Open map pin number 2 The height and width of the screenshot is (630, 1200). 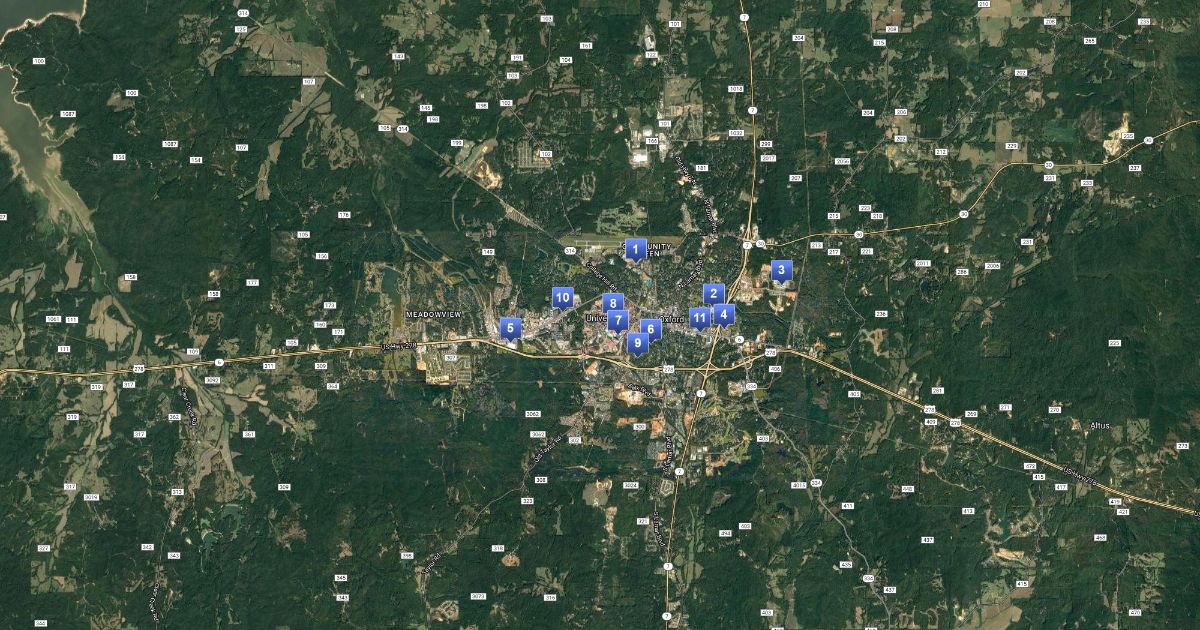(713, 293)
